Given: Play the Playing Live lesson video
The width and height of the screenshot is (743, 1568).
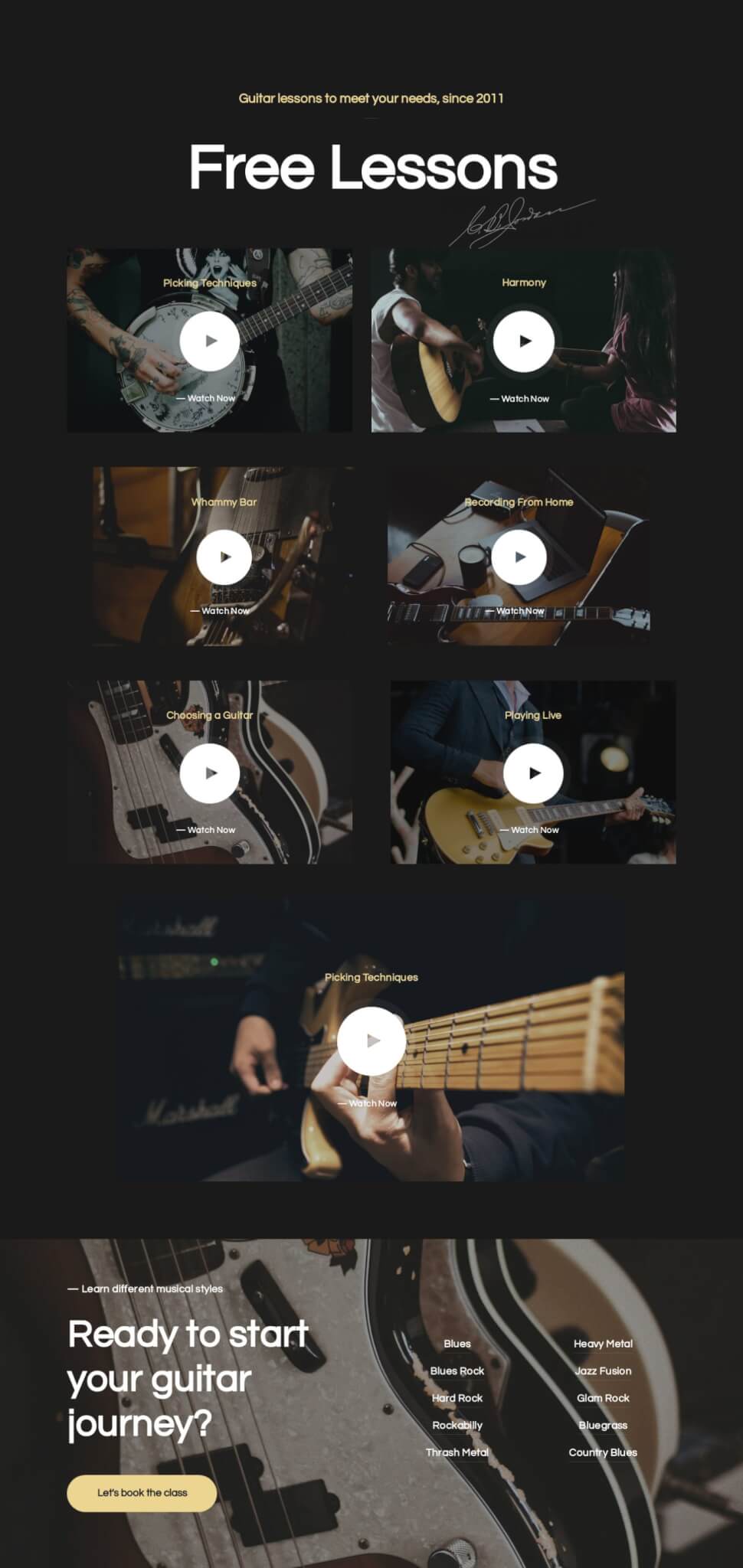Looking at the screenshot, I should pyautogui.click(x=533, y=773).
